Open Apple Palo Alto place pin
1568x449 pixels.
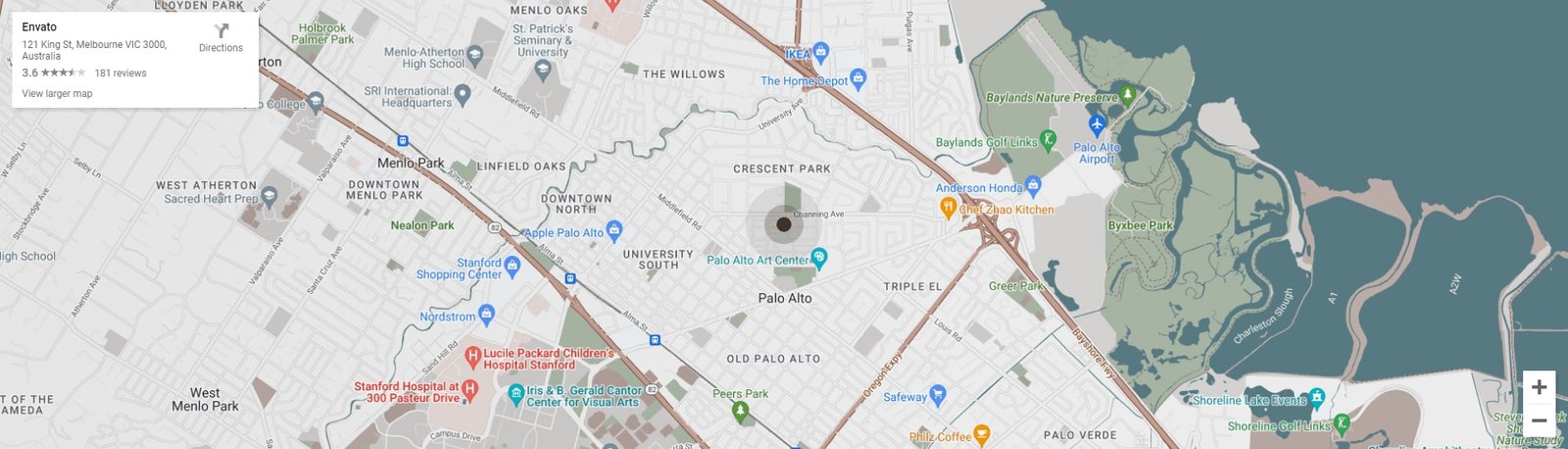[614, 230]
